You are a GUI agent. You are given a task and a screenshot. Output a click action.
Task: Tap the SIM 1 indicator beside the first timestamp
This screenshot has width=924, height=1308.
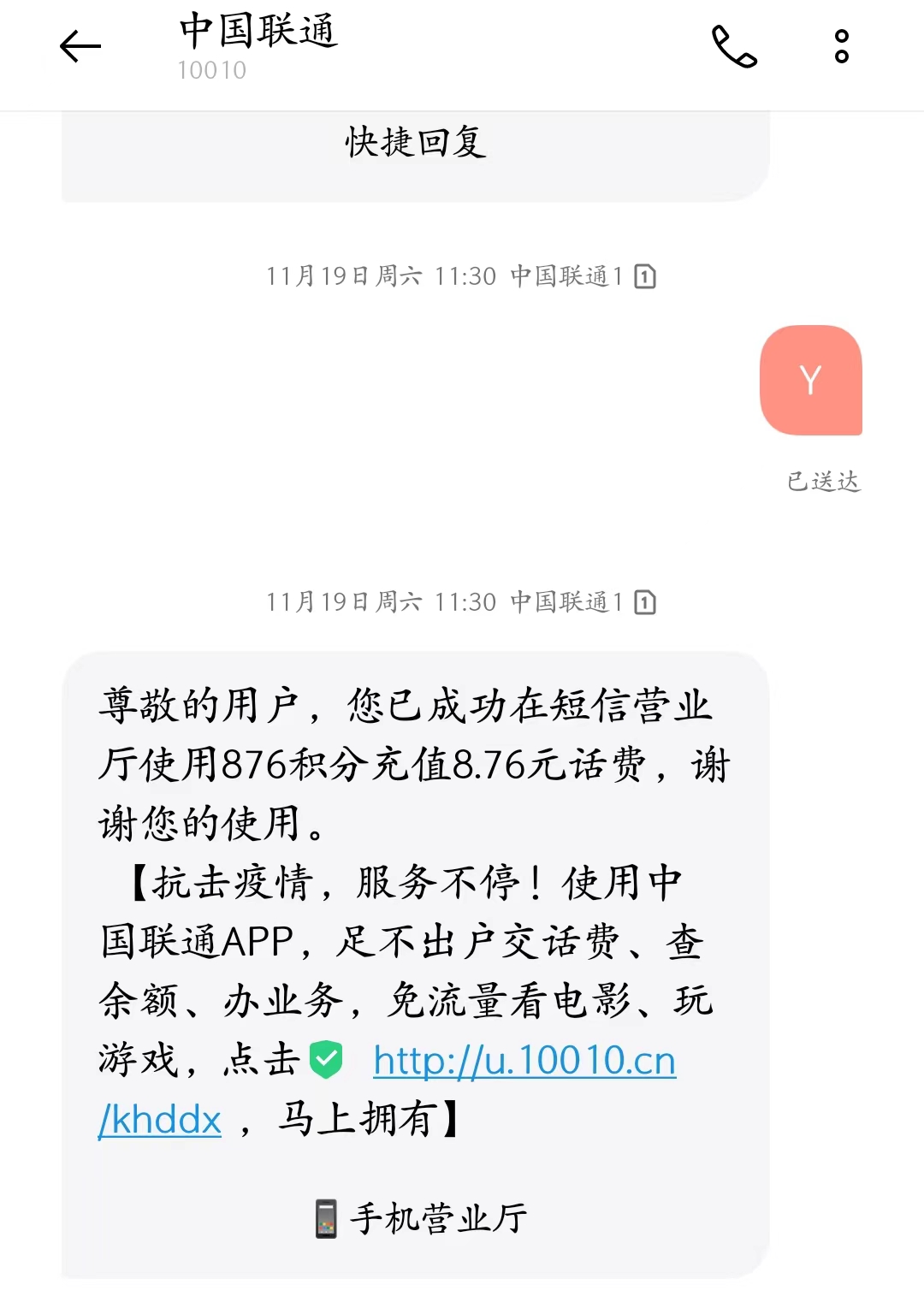click(645, 275)
